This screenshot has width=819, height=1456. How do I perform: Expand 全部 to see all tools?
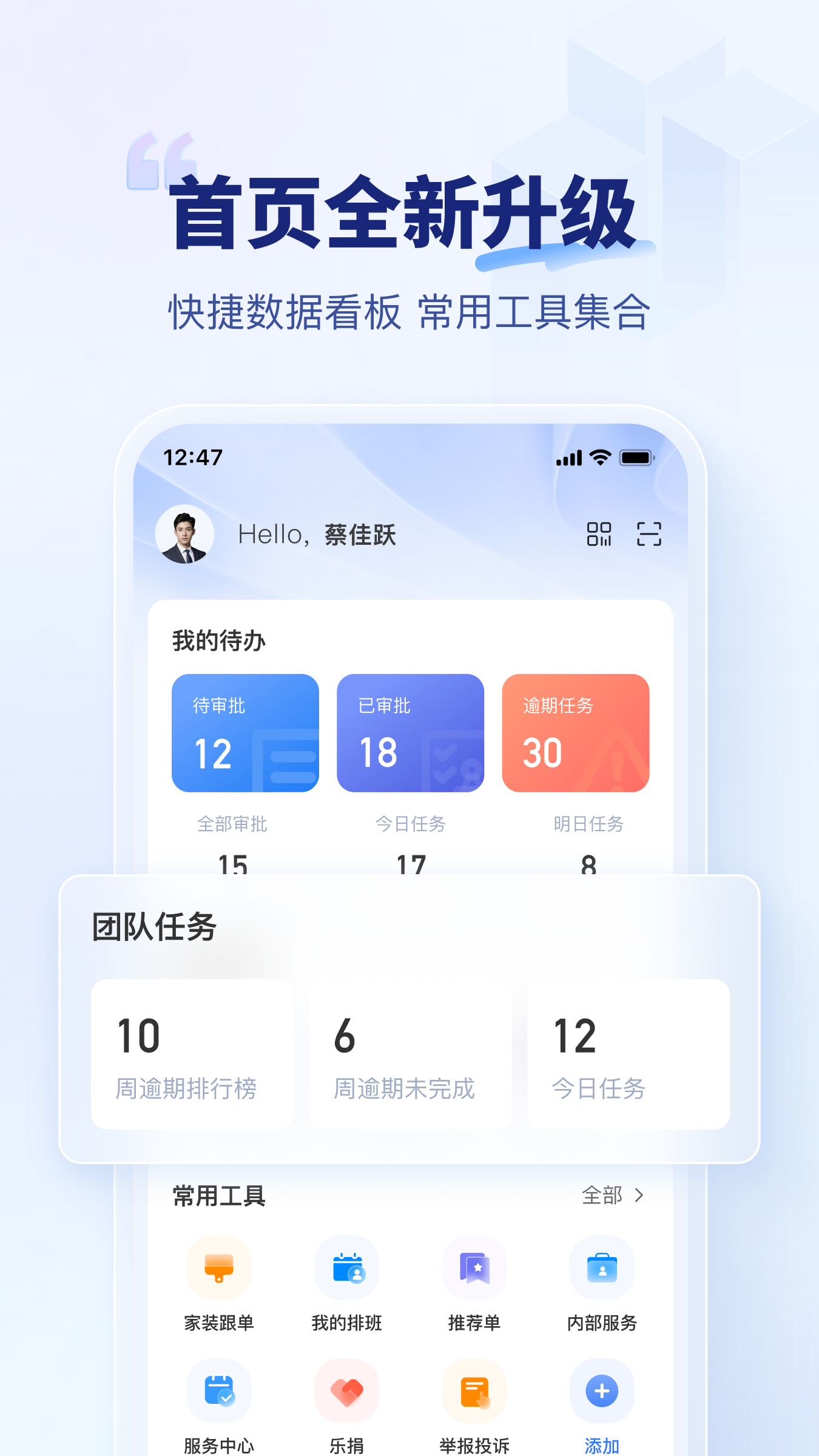click(x=611, y=1196)
